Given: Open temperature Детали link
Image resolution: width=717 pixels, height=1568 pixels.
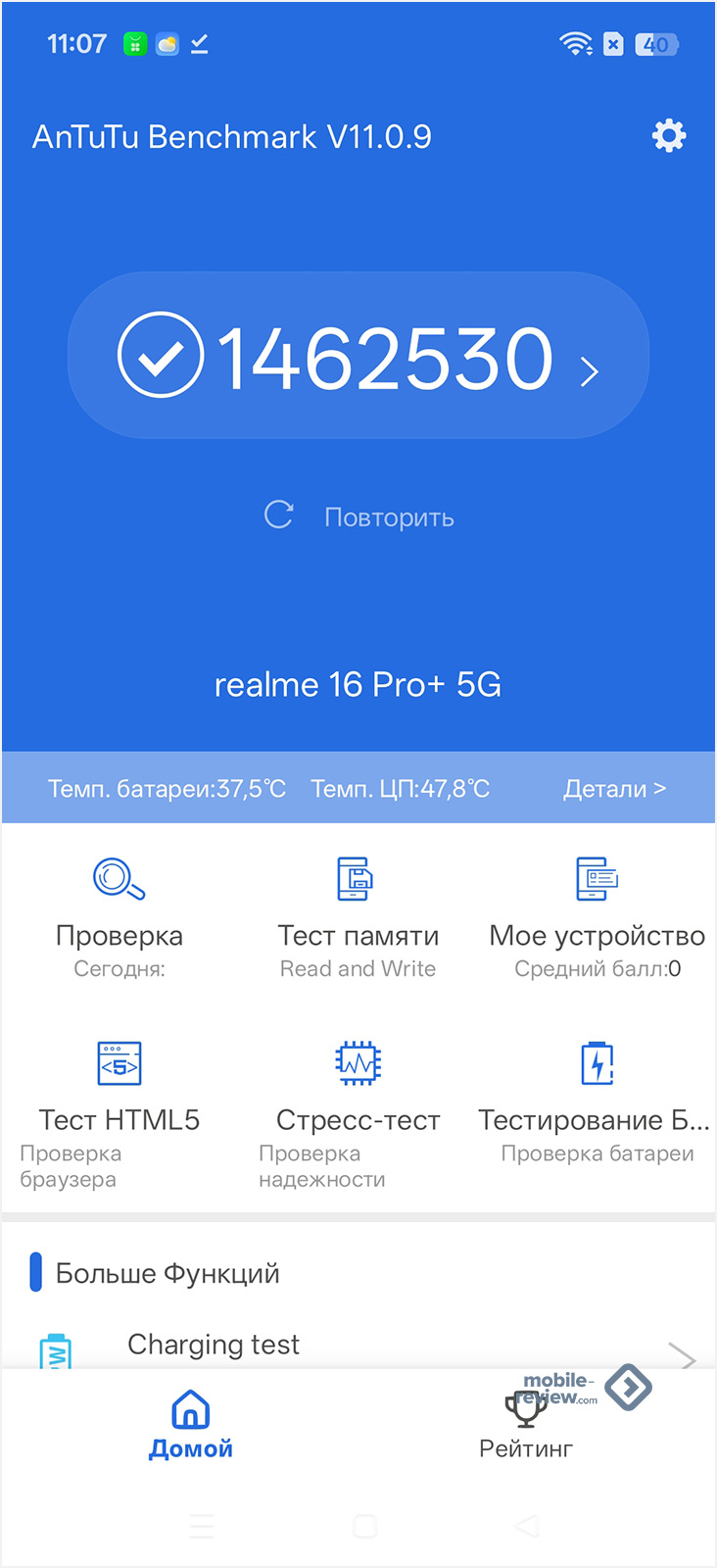Looking at the screenshot, I should click(614, 789).
